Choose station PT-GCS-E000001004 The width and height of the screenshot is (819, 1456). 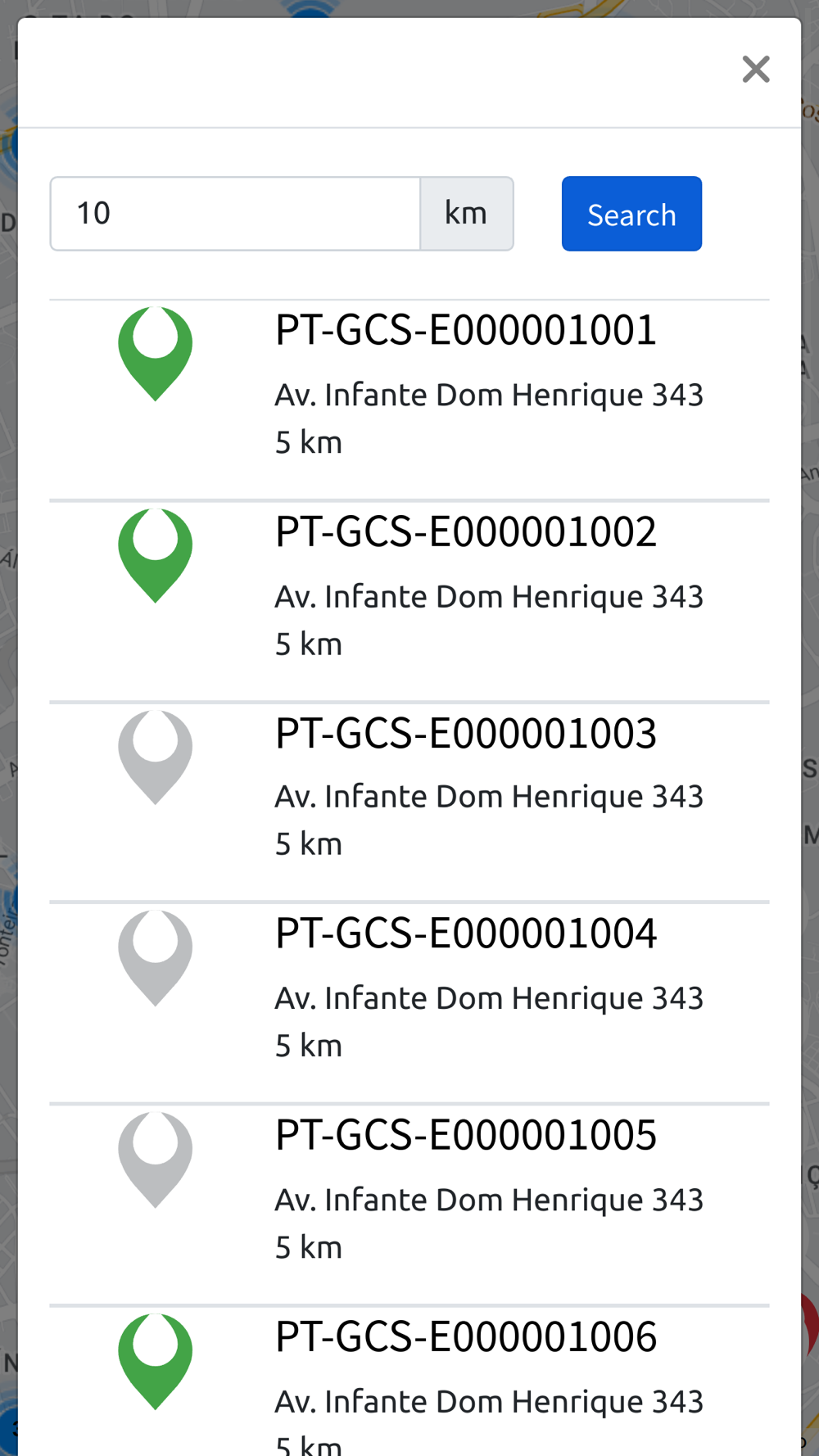(409, 1003)
